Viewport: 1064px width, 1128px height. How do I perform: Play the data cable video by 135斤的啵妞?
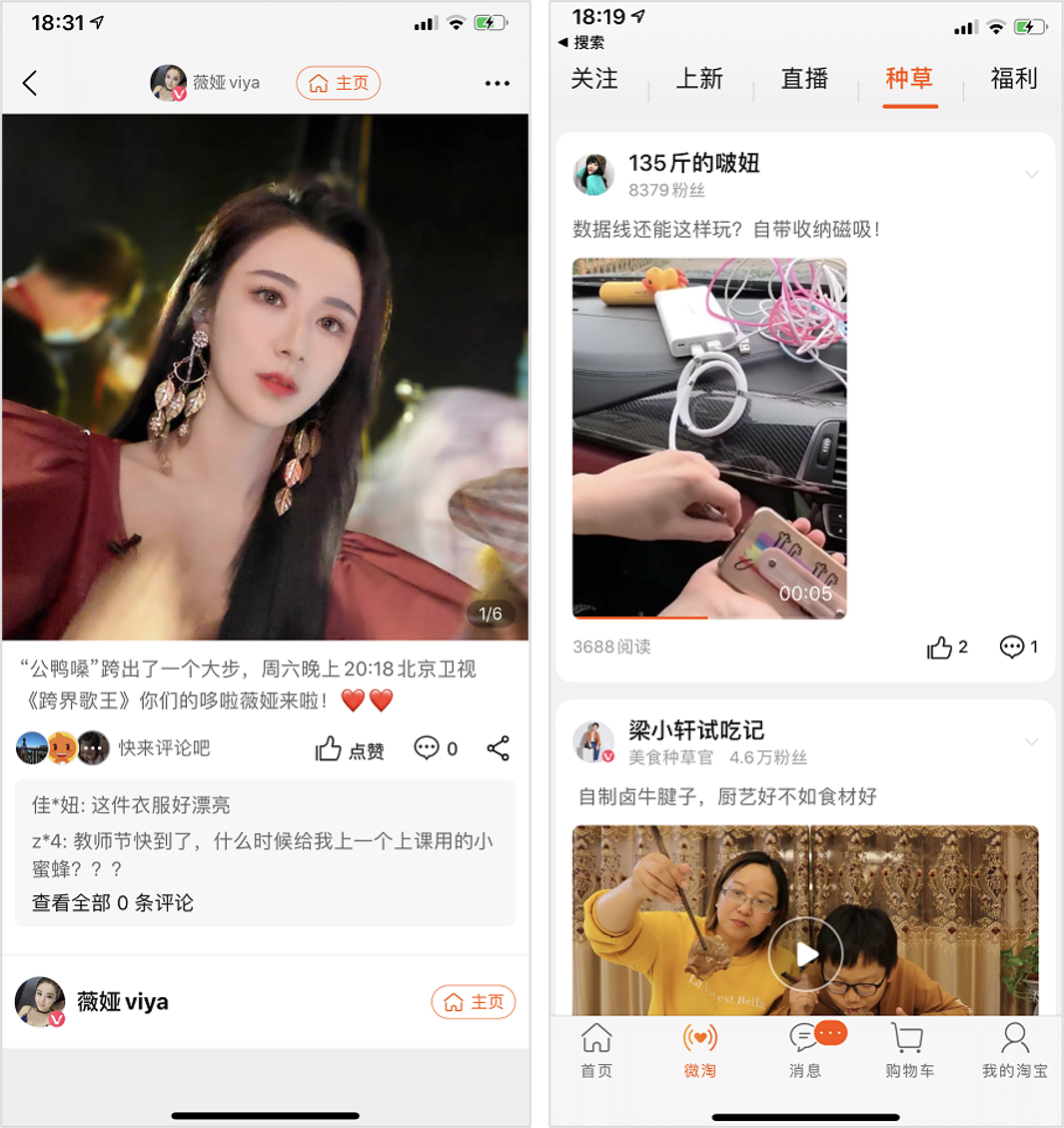tap(709, 439)
